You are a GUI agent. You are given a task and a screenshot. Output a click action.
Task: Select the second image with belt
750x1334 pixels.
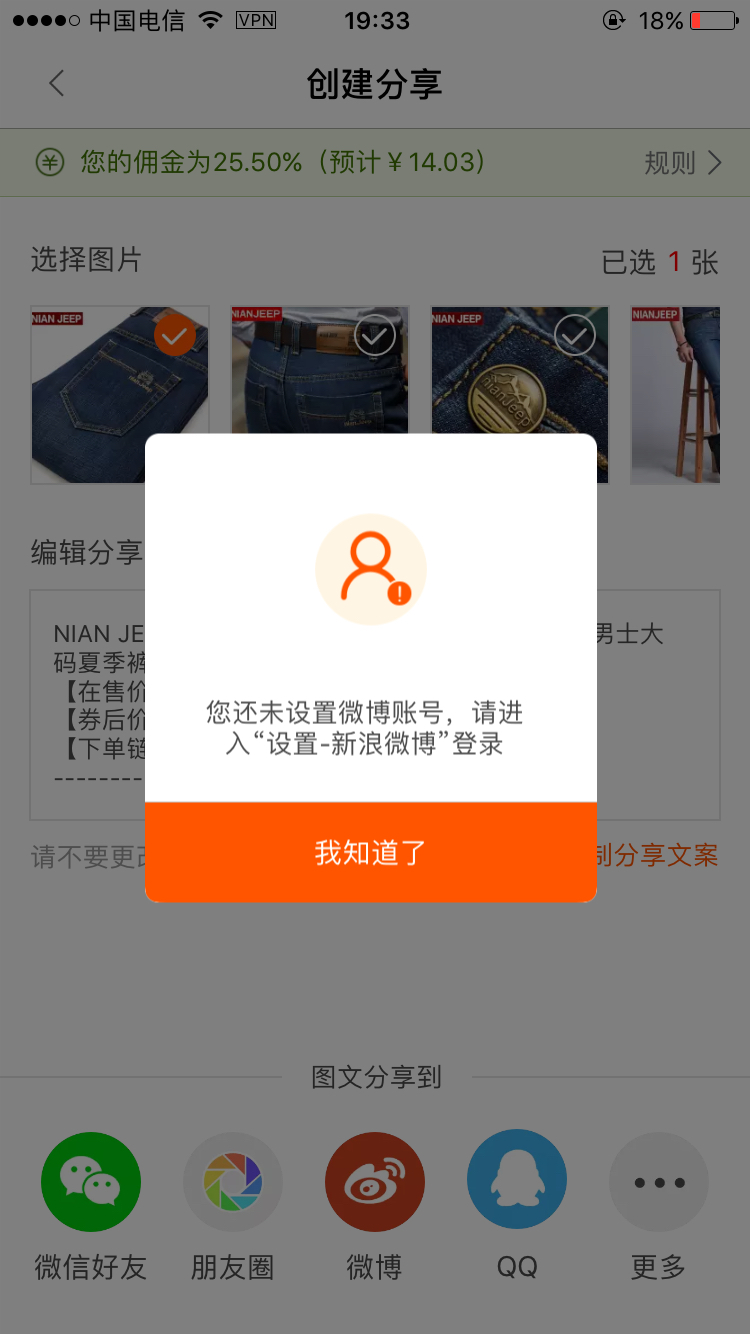375,337
